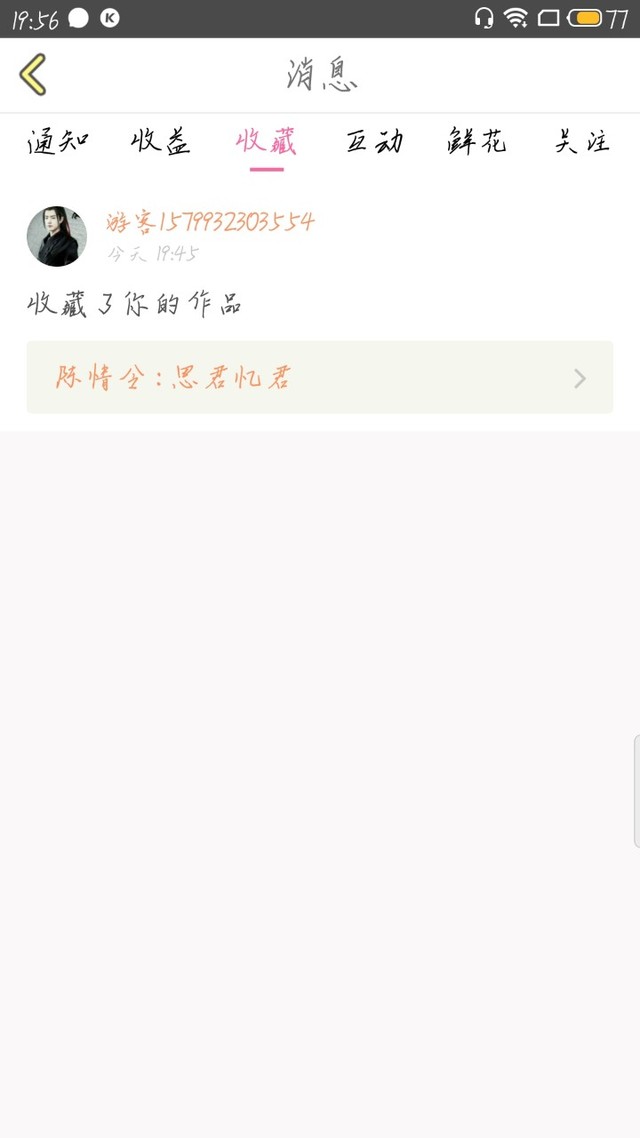Switch to the 通知 tab
The width and height of the screenshot is (640, 1138).
[58, 141]
